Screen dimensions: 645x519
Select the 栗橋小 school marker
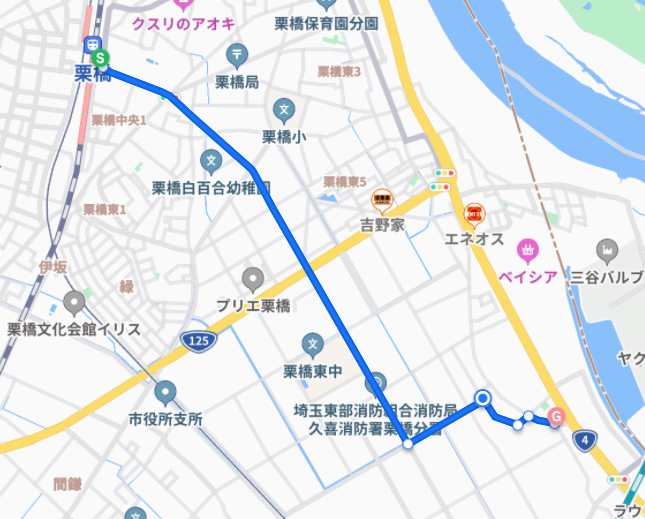284,108
